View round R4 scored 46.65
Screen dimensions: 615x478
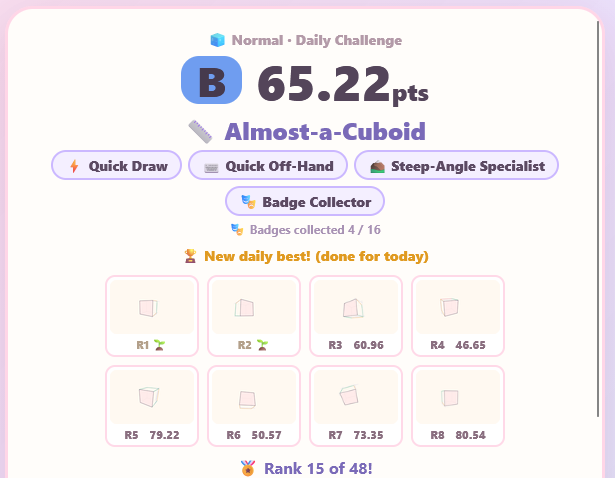(x=458, y=316)
